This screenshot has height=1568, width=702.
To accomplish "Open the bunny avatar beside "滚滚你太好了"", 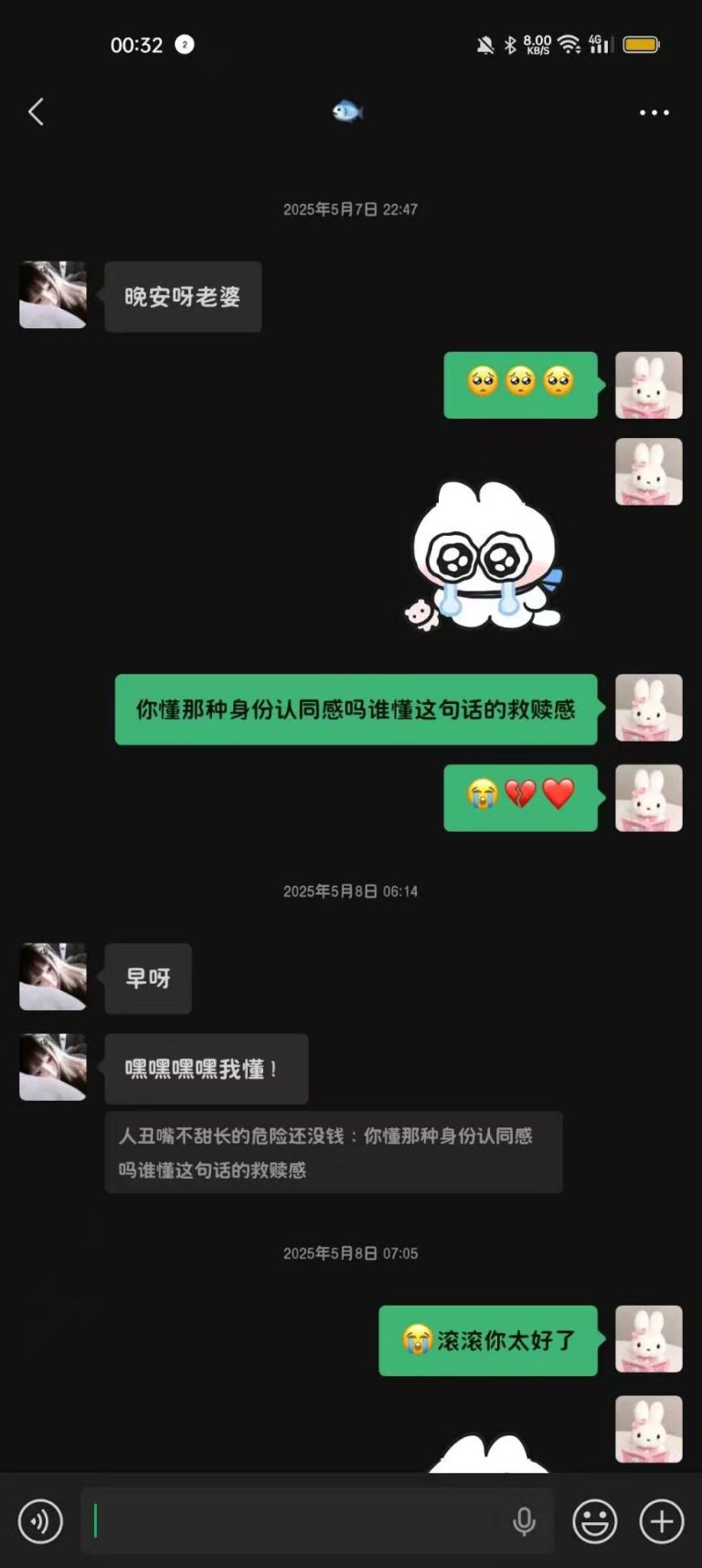I will click(x=648, y=1339).
